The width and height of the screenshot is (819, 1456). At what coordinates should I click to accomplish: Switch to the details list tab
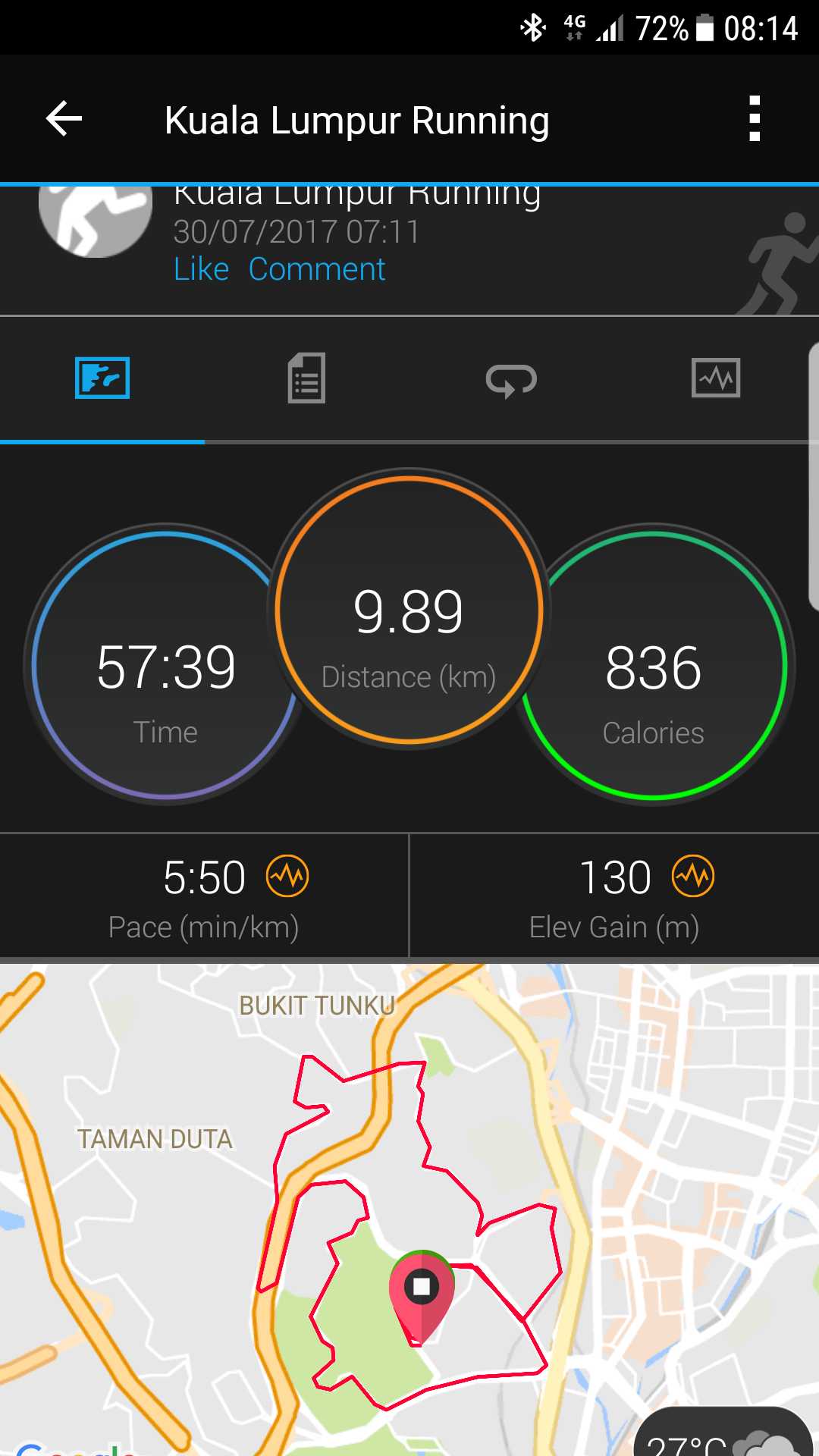tap(306, 378)
